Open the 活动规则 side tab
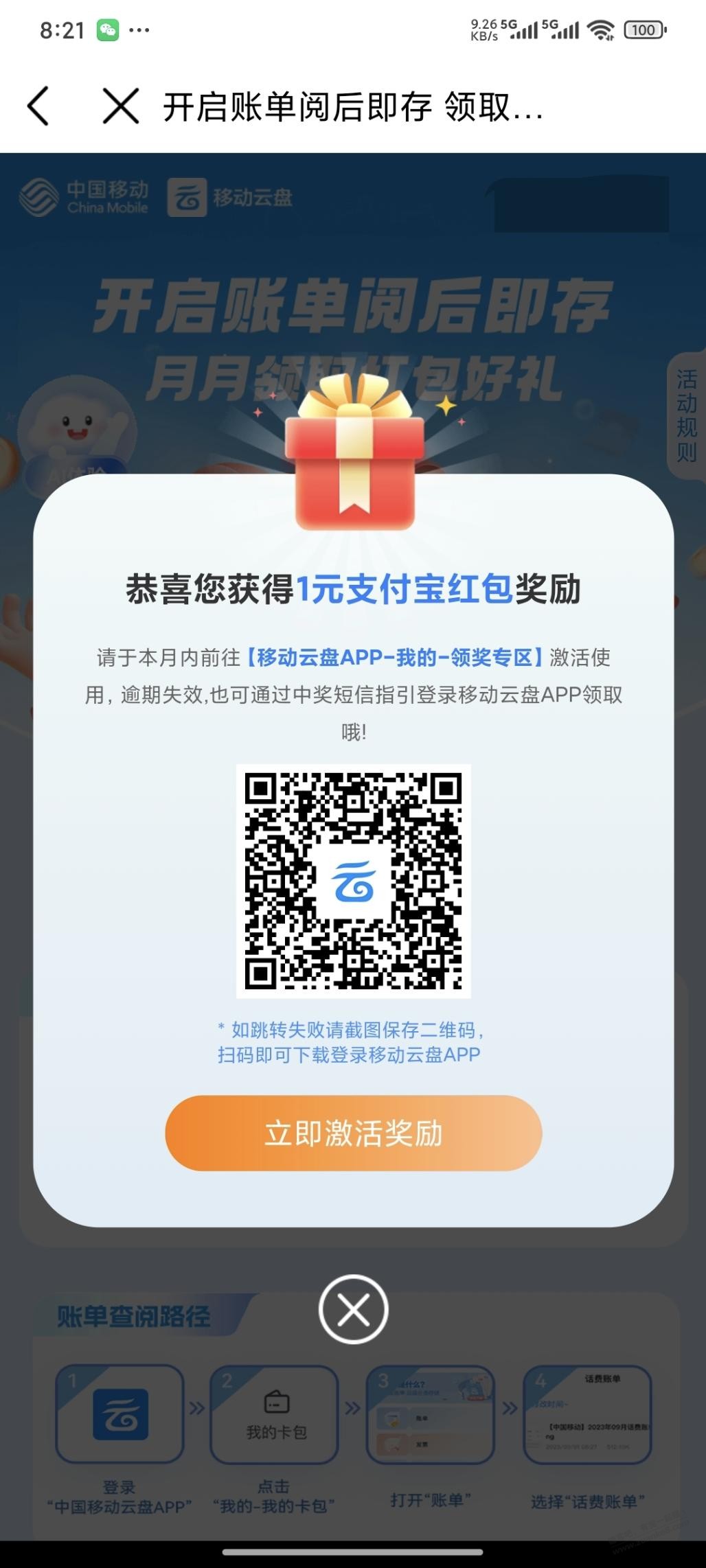706x1568 pixels. point(686,416)
